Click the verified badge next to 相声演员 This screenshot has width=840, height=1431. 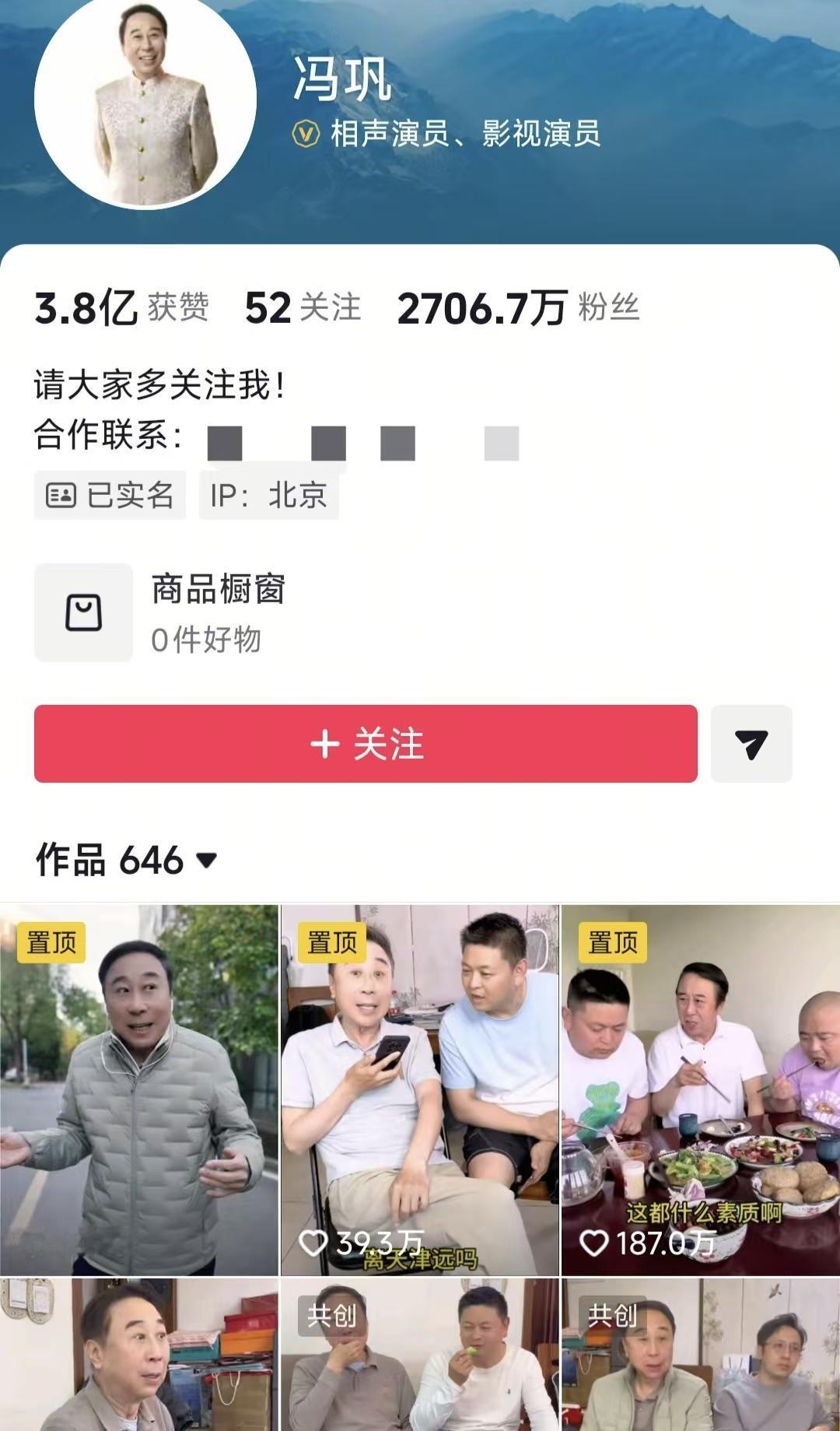[306, 132]
